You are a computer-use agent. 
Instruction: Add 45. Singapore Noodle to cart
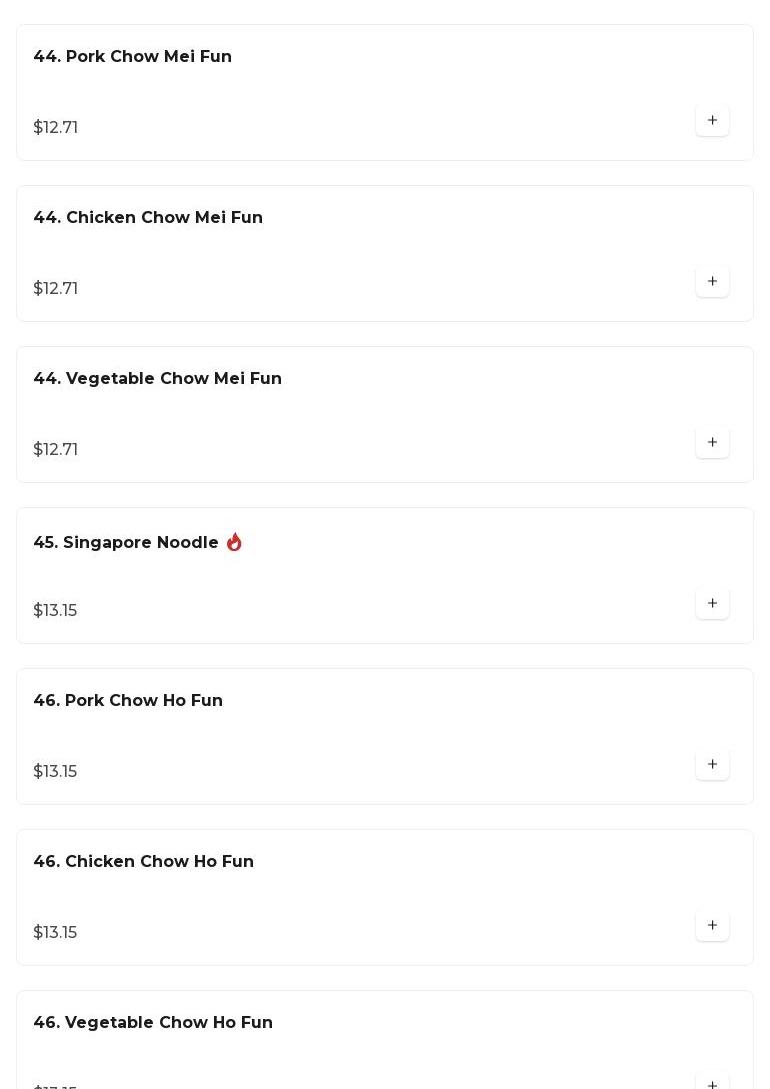click(712, 604)
